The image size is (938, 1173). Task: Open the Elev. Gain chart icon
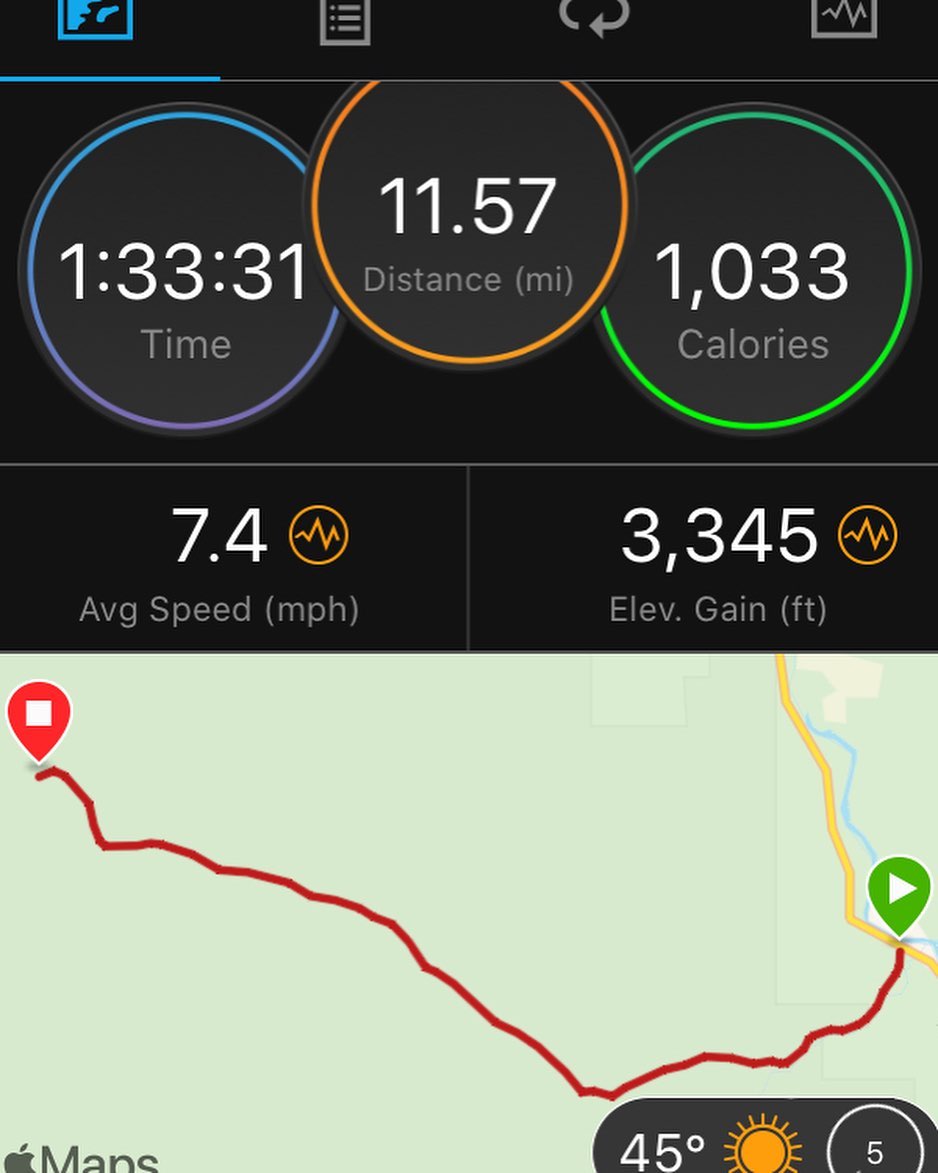pos(867,536)
